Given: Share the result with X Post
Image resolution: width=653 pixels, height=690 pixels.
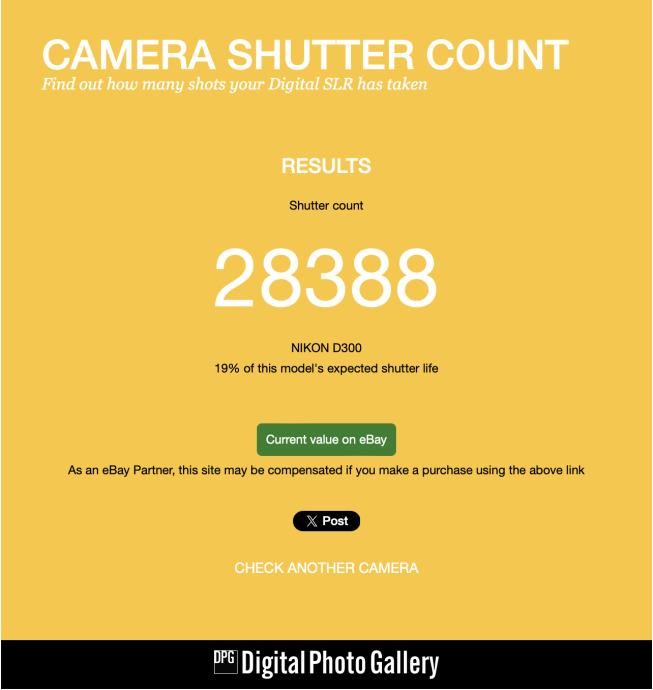Looking at the screenshot, I should click(326, 521).
